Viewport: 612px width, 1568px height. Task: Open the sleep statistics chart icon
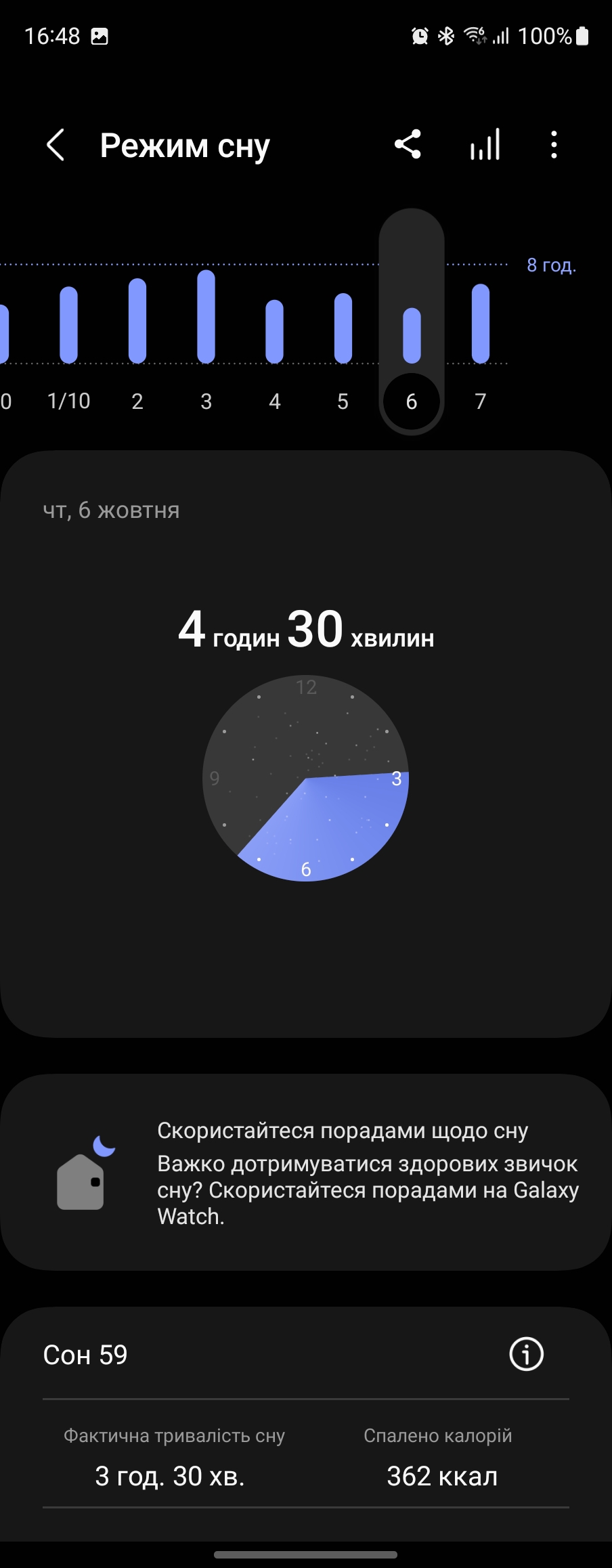(x=485, y=145)
